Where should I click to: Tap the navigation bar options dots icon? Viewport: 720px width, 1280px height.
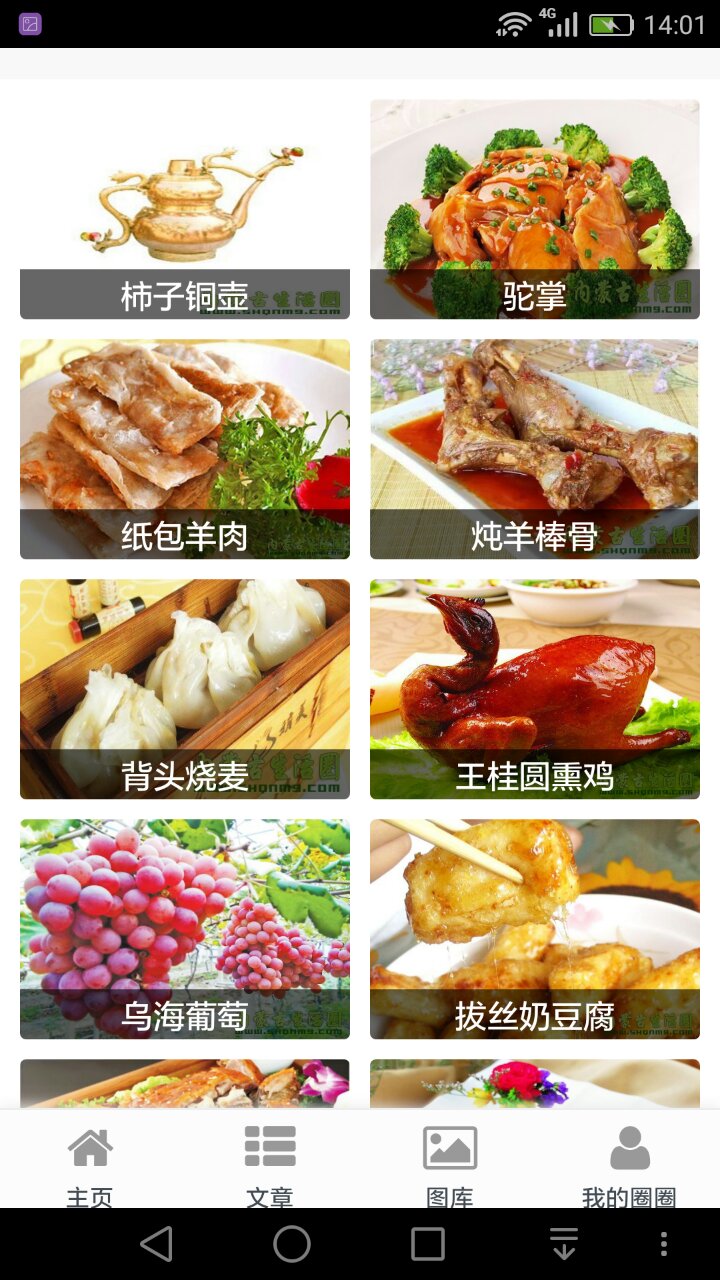tap(666, 1243)
